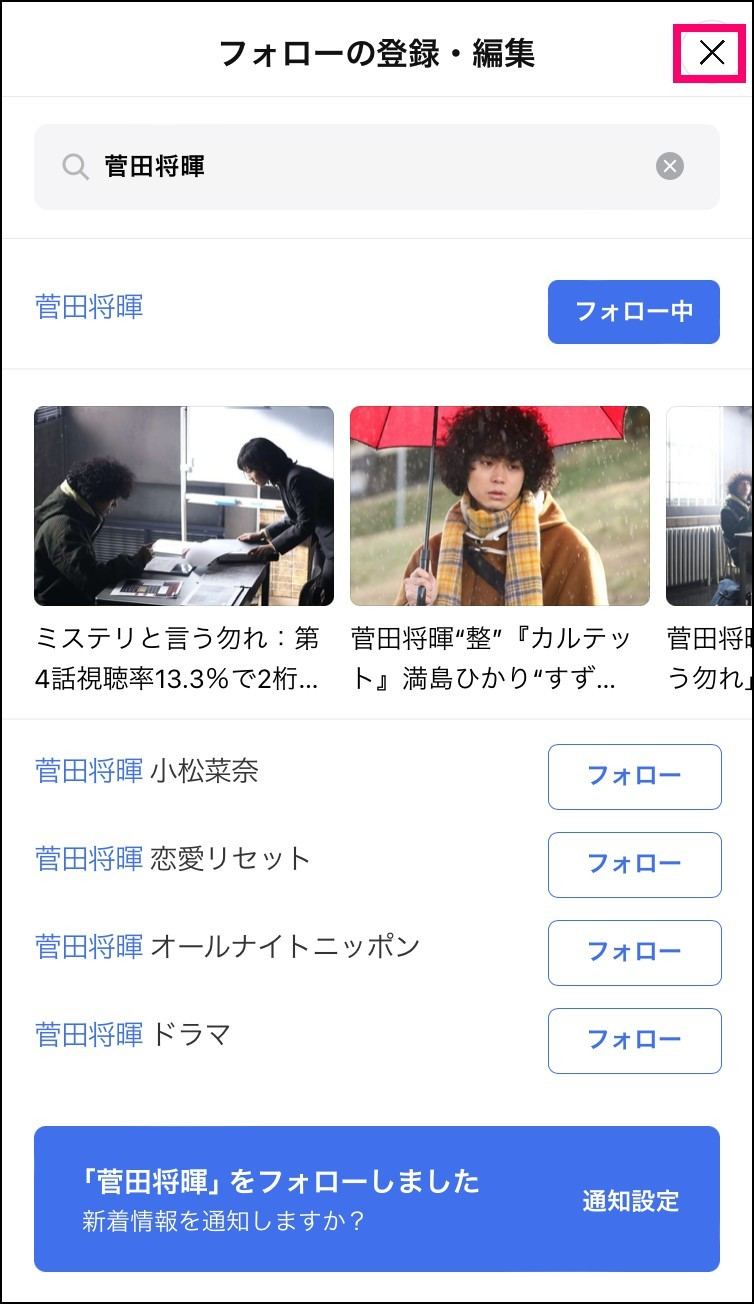Open 通知設定 in the banner

631,1201
